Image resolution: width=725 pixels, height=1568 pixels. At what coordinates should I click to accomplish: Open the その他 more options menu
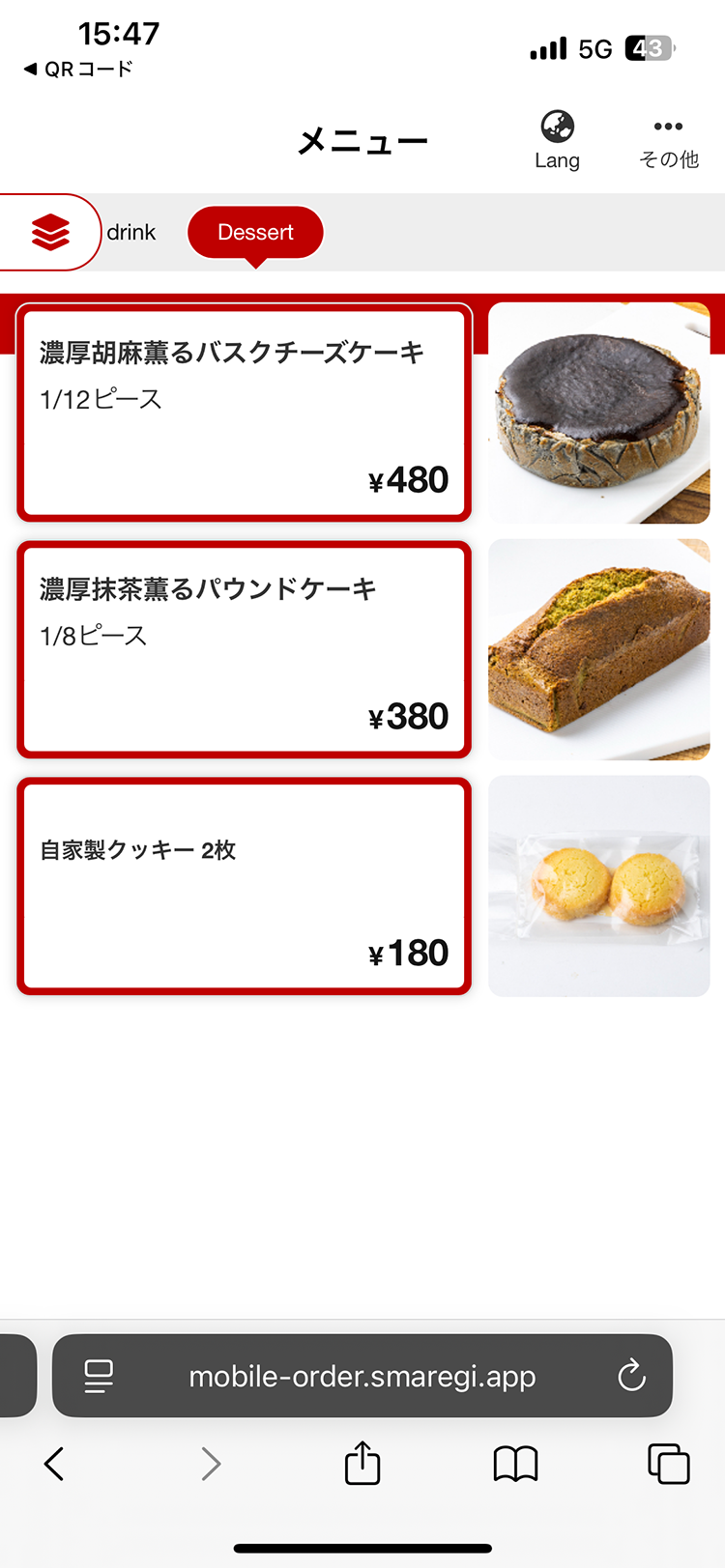[x=668, y=142]
